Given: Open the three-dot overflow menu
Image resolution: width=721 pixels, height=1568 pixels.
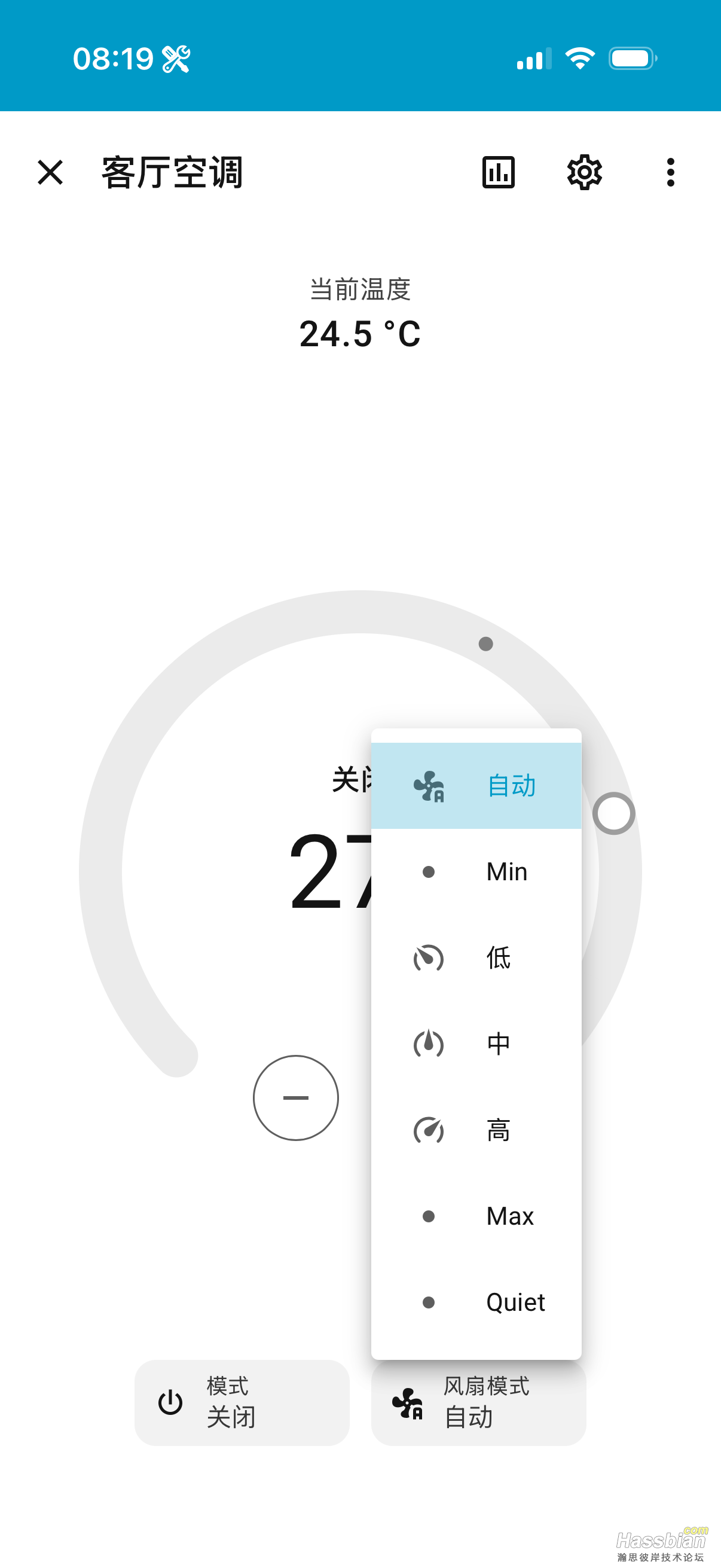Looking at the screenshot, I should (670, 172).
